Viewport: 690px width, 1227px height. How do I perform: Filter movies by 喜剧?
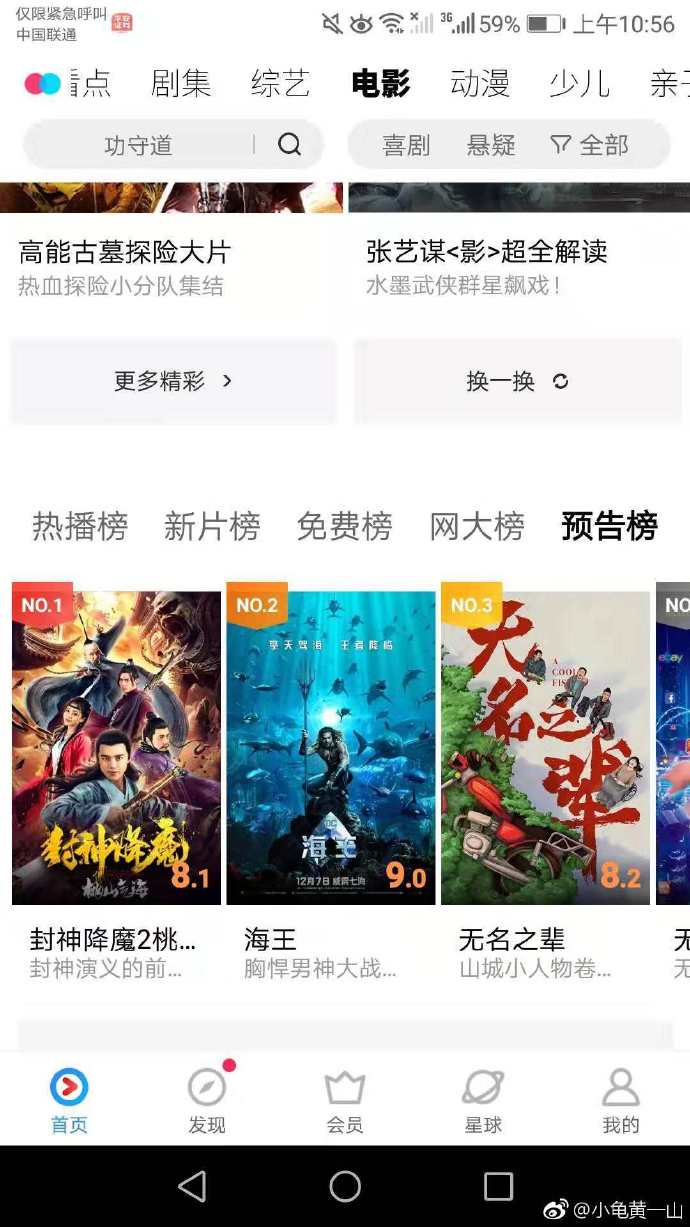pyautogui.click(x=406, y=146)
